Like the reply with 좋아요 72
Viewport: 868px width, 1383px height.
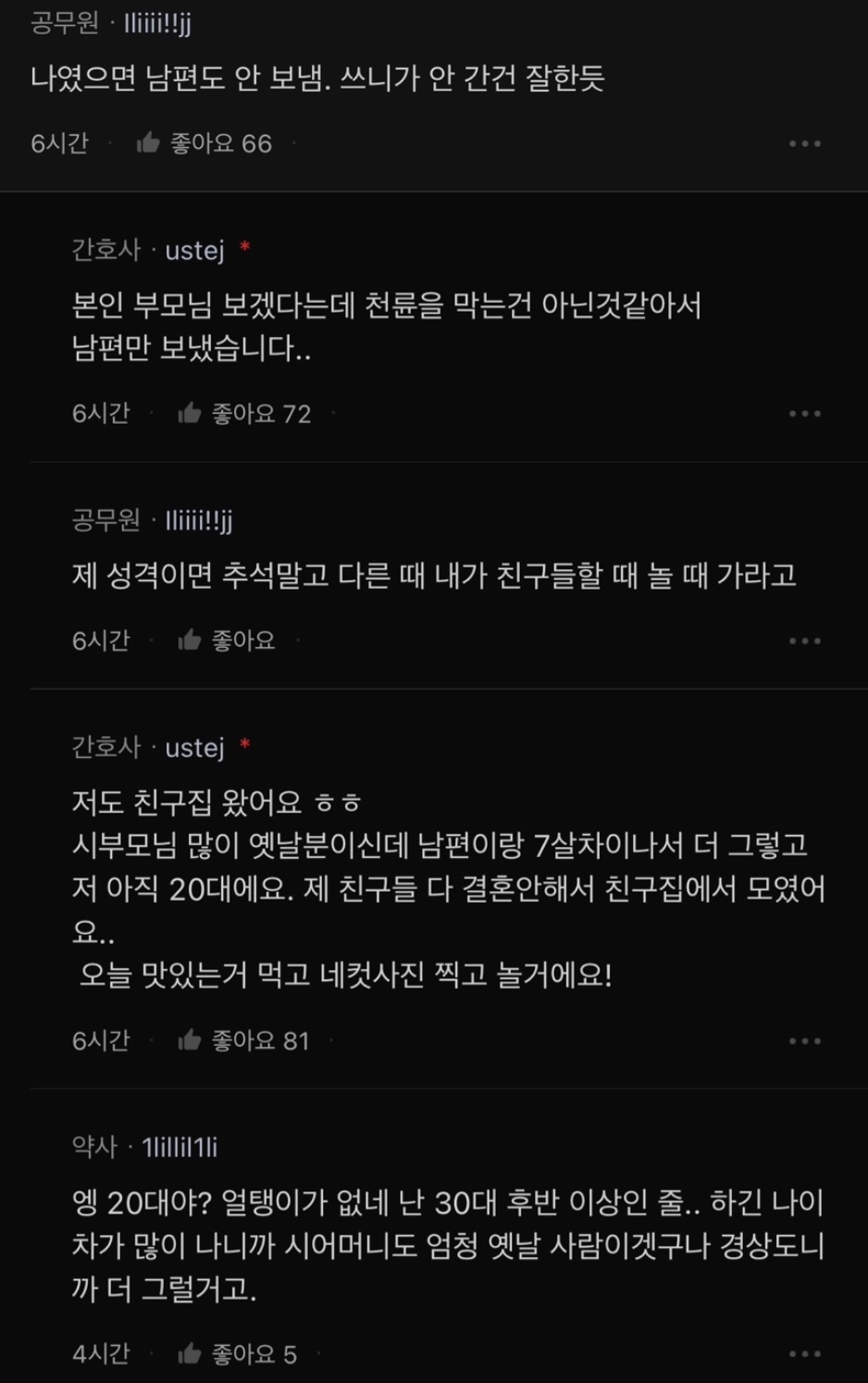[x=191, y=413]
